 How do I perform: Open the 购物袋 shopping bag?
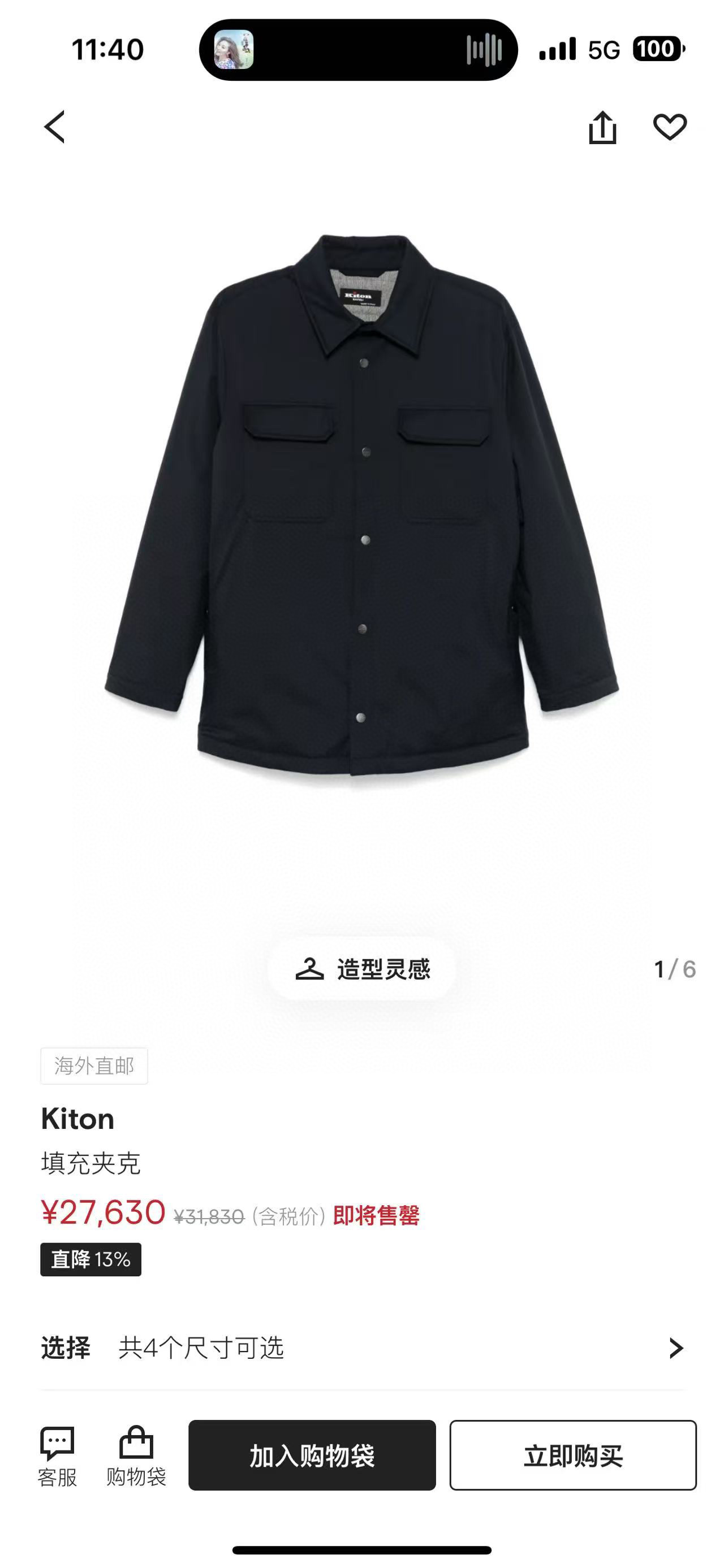point(136,1456)
